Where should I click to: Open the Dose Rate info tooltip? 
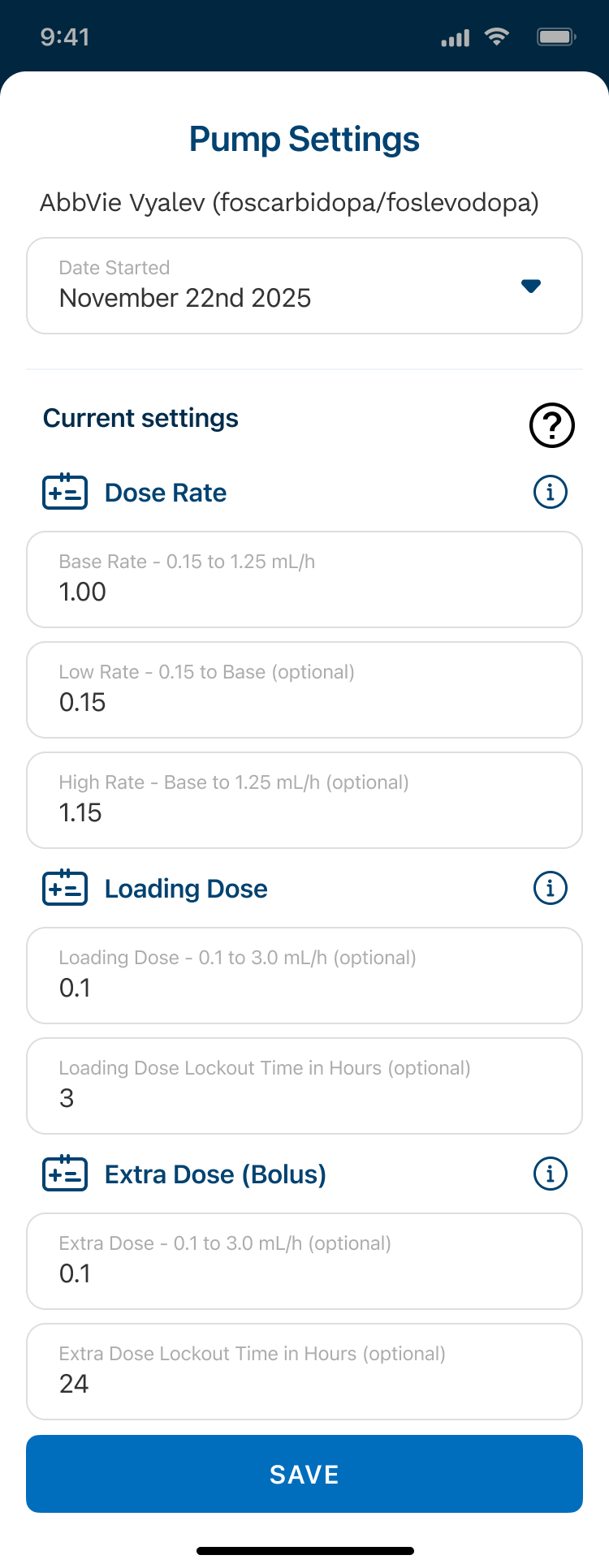click(x=550, y=492)
